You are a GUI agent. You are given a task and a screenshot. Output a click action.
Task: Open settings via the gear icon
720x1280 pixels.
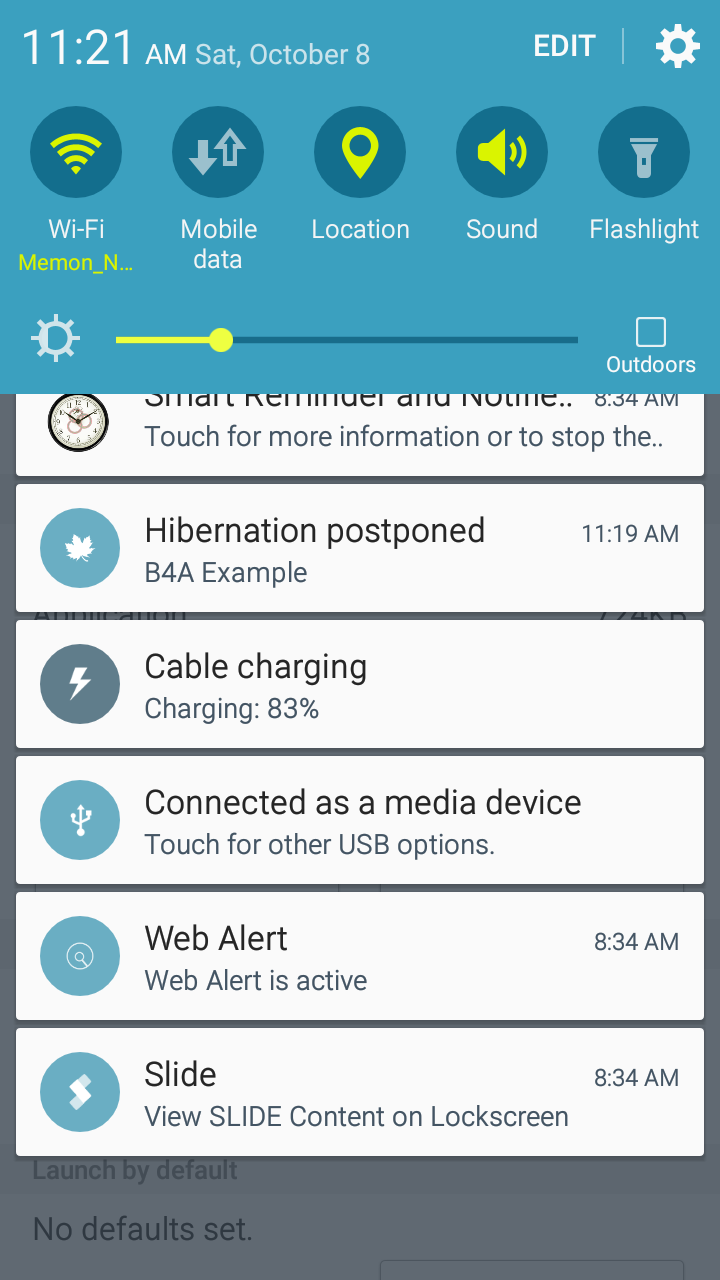coord(677,47)
